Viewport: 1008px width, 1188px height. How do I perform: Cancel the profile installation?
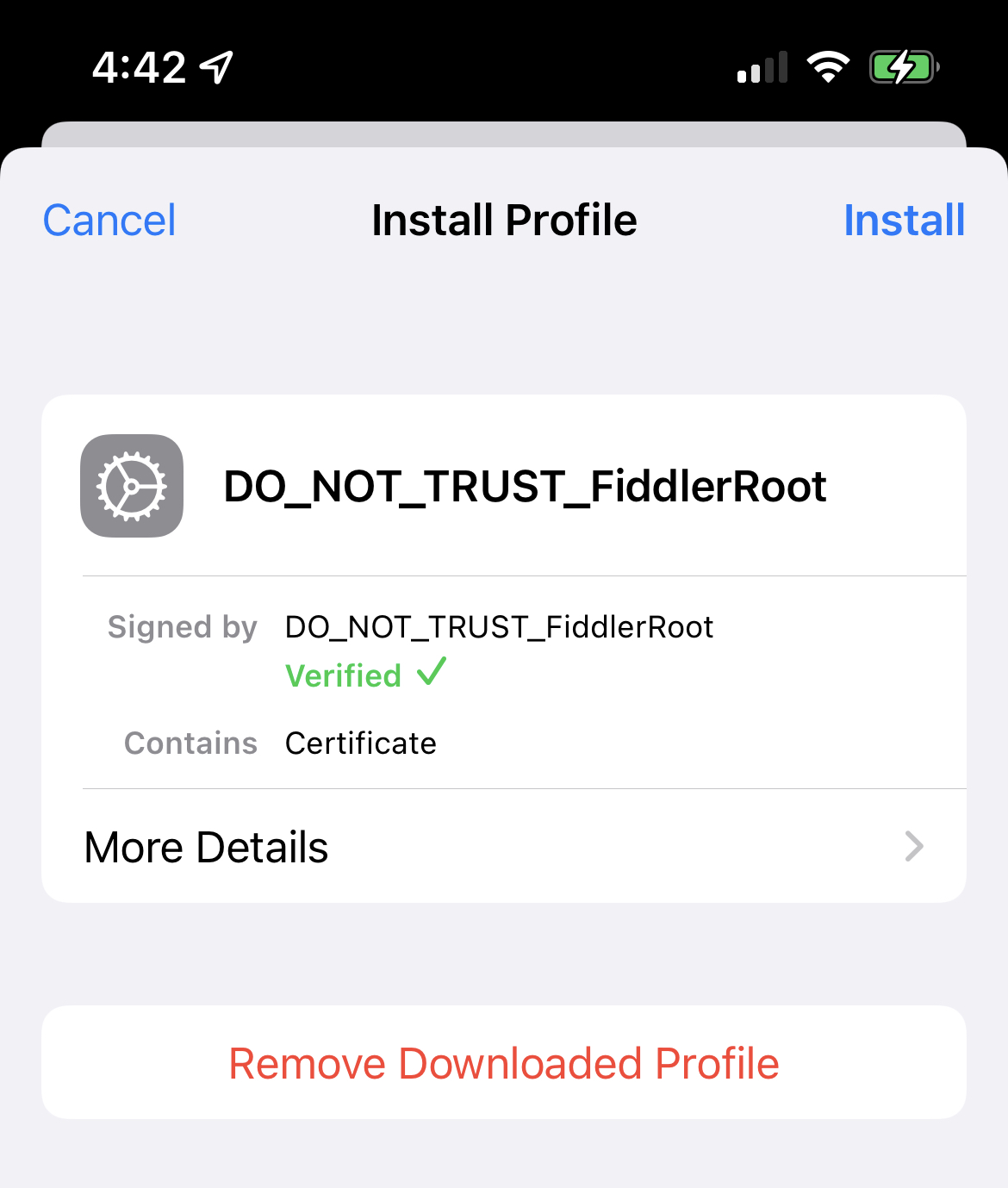[109, 221]
